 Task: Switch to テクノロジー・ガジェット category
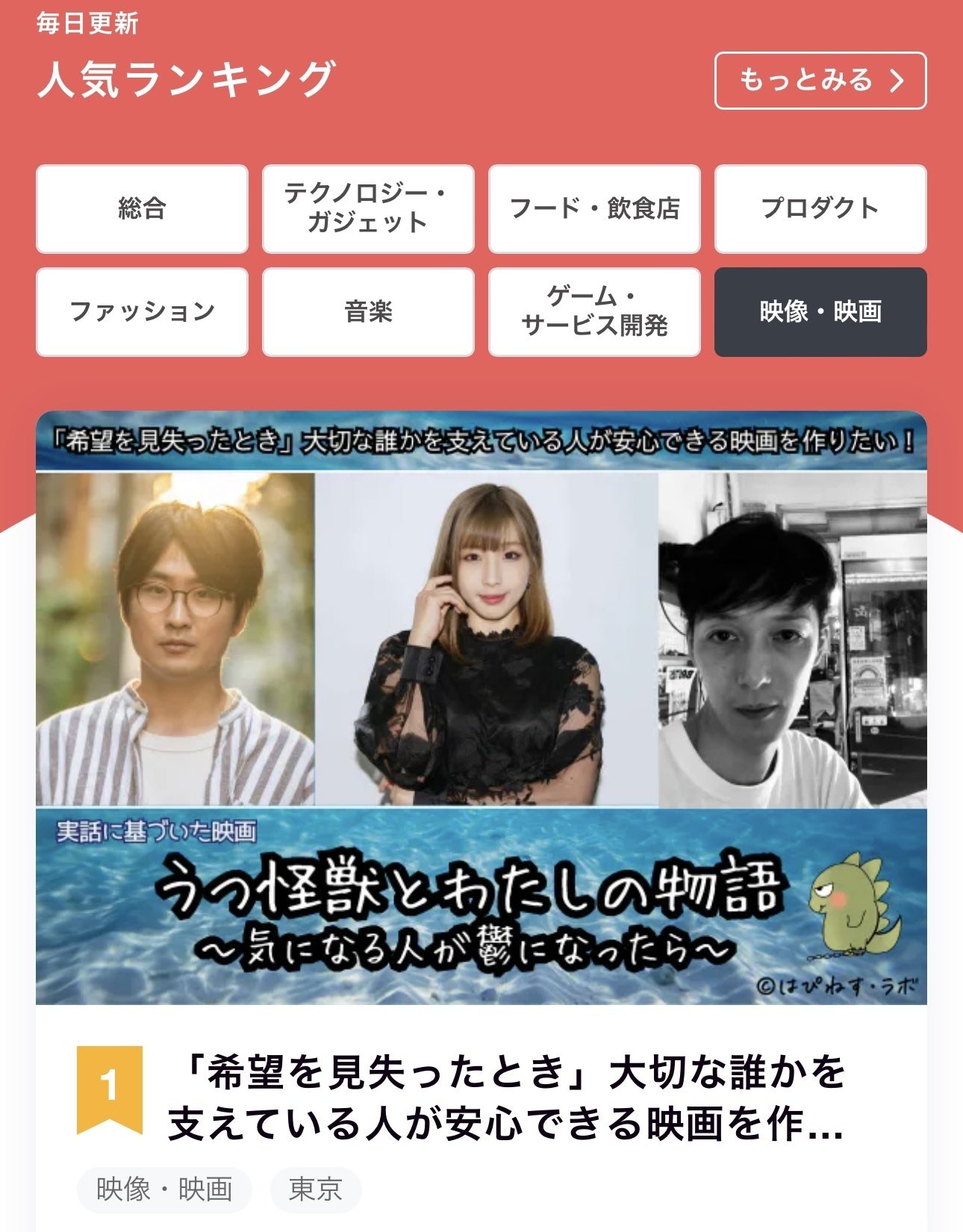pyautogui.click(x=368, y=208)
